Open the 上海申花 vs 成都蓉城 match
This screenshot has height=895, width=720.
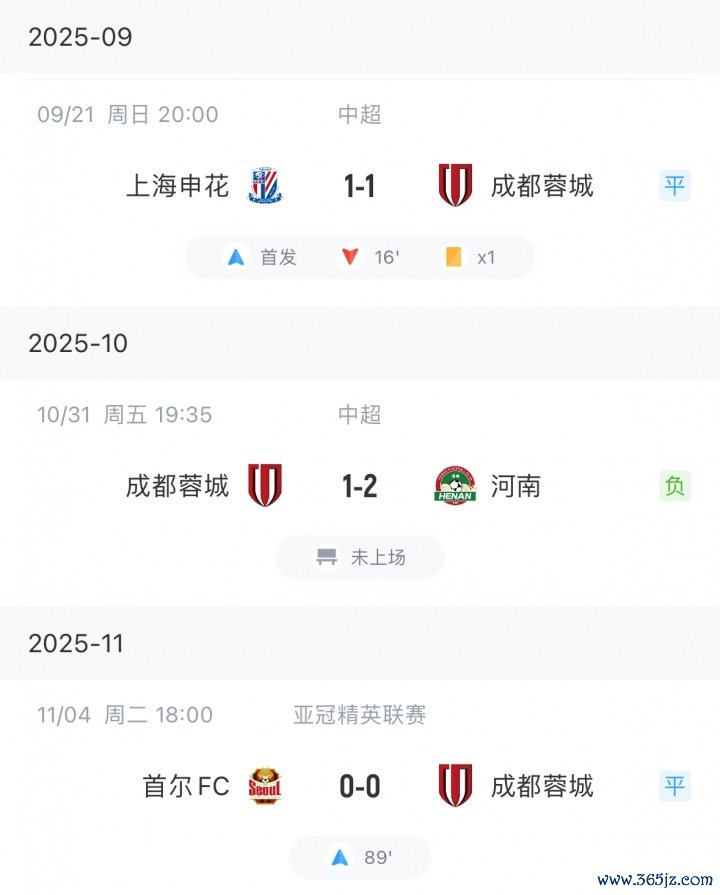point(359,186)
